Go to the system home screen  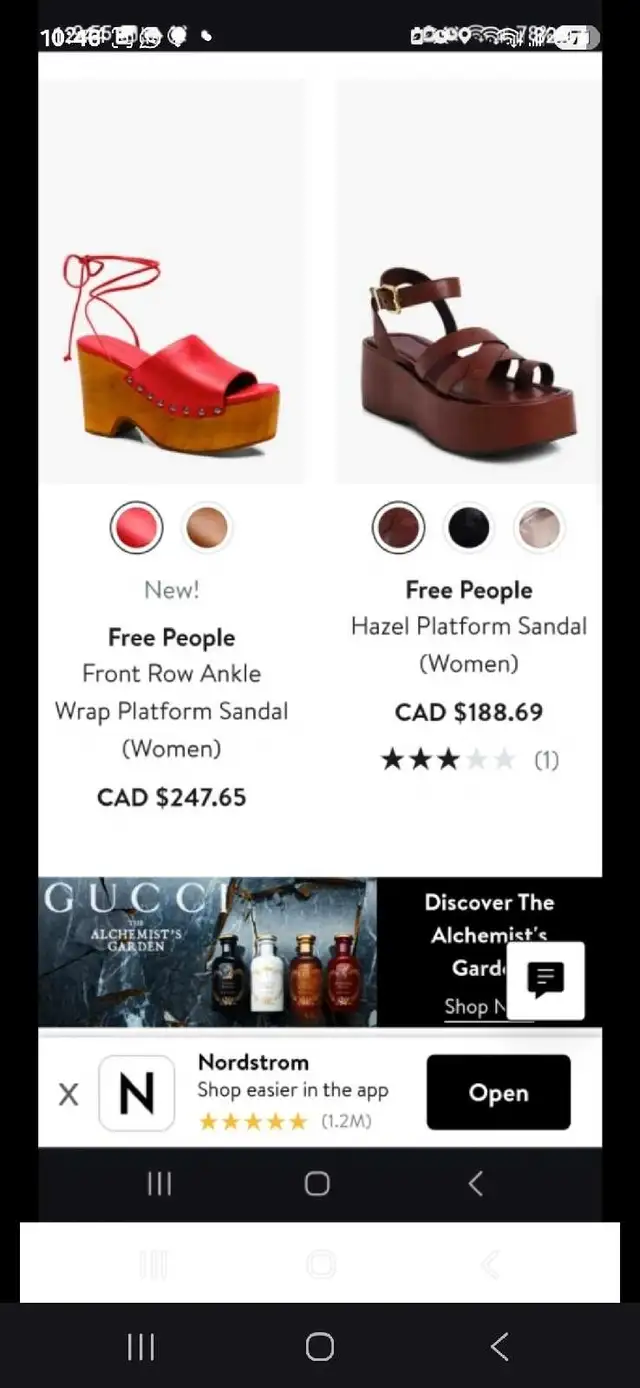point(320,1346)
